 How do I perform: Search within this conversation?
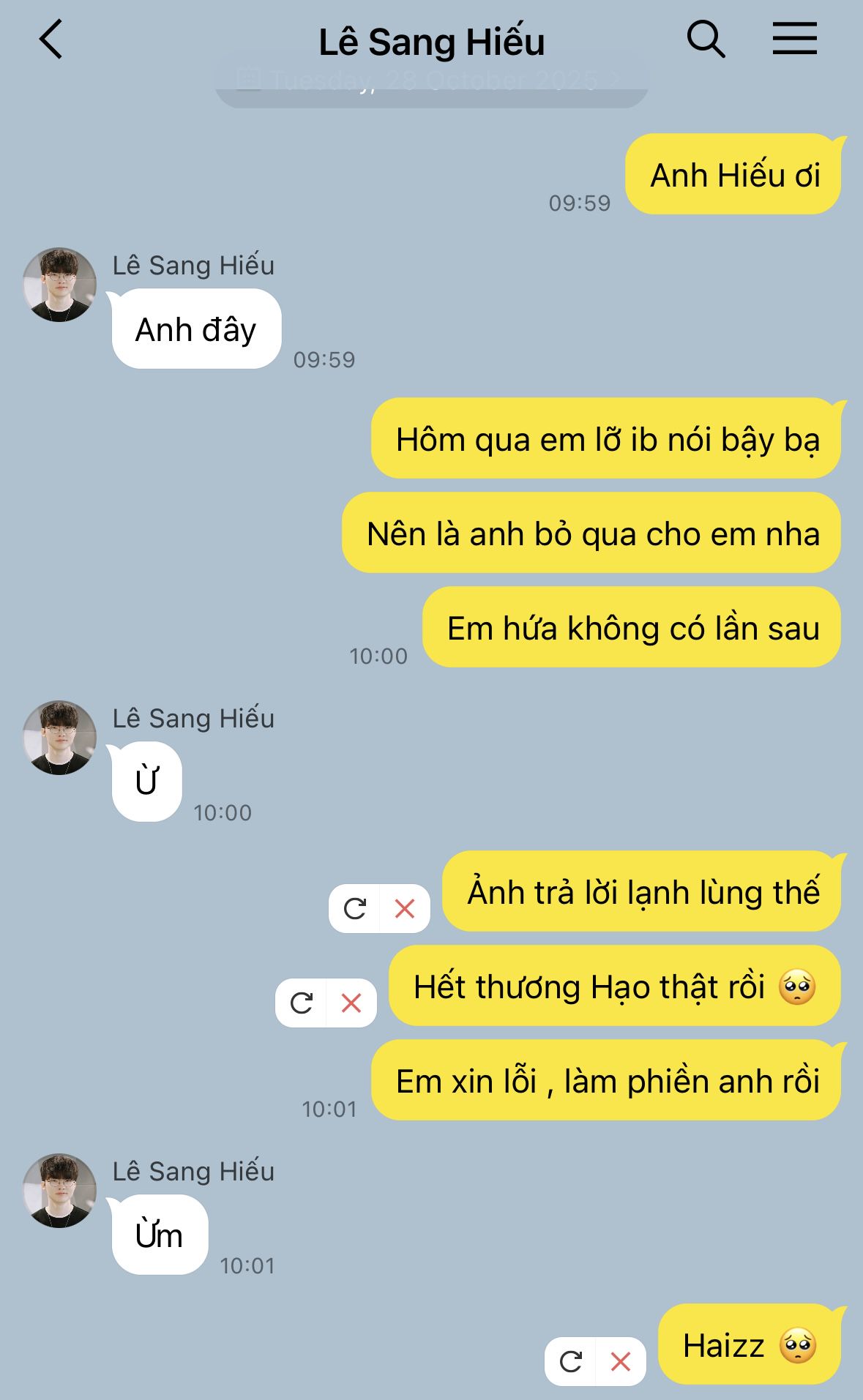tap(706, 40)
